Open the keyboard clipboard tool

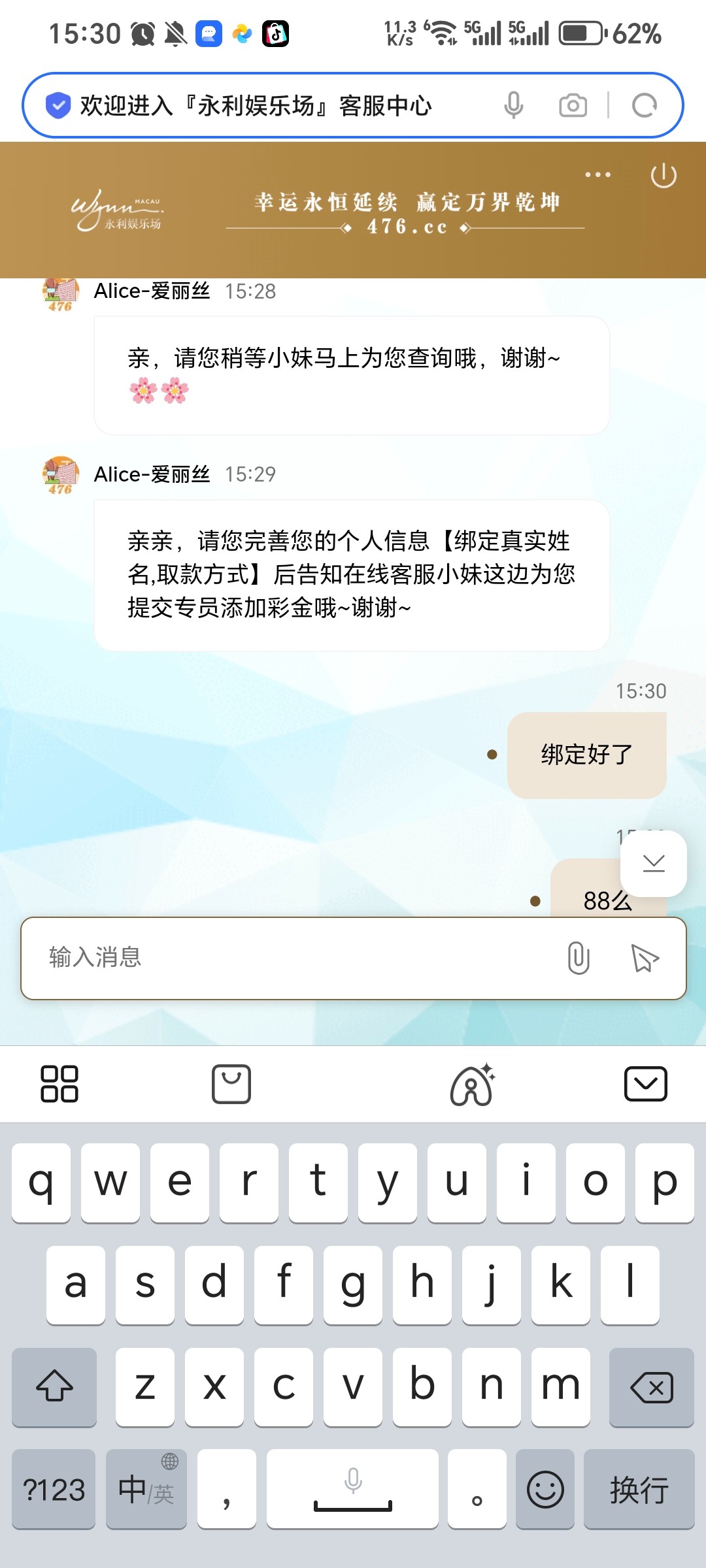point(231,1084)
